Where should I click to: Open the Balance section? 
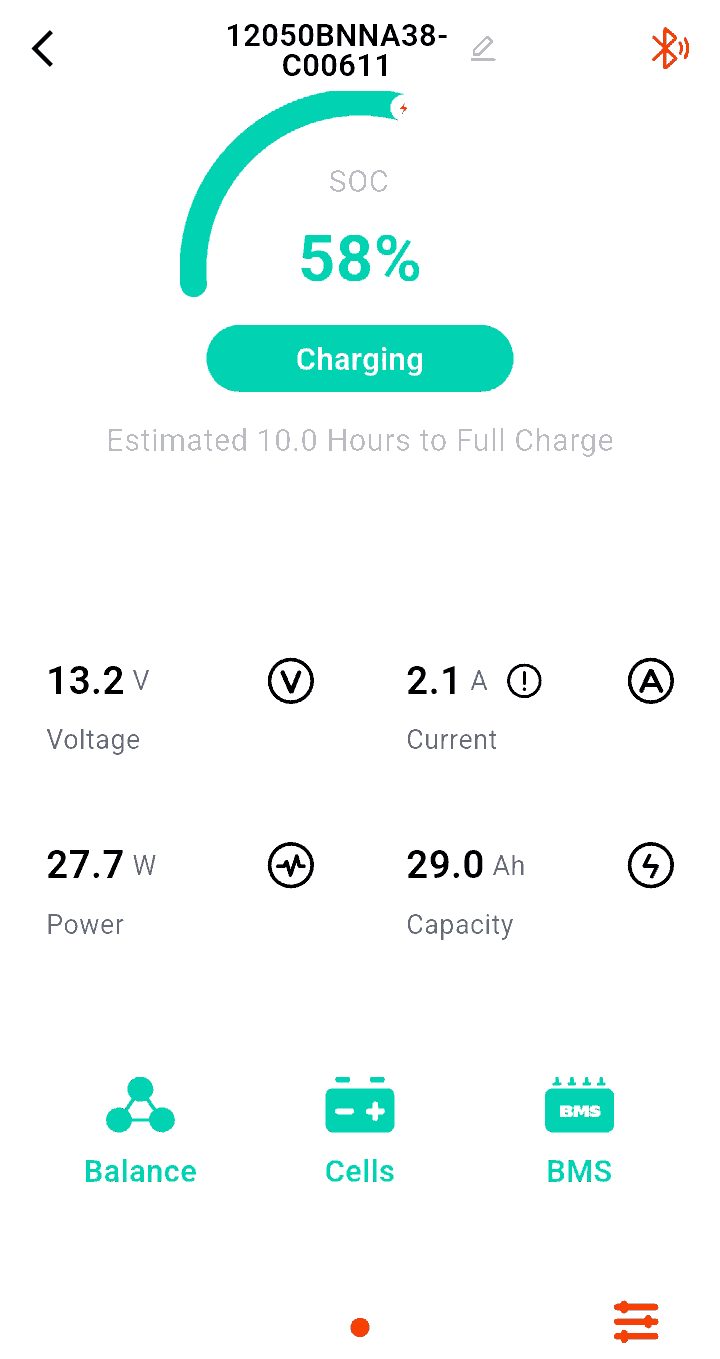[x=140, y=1130]
